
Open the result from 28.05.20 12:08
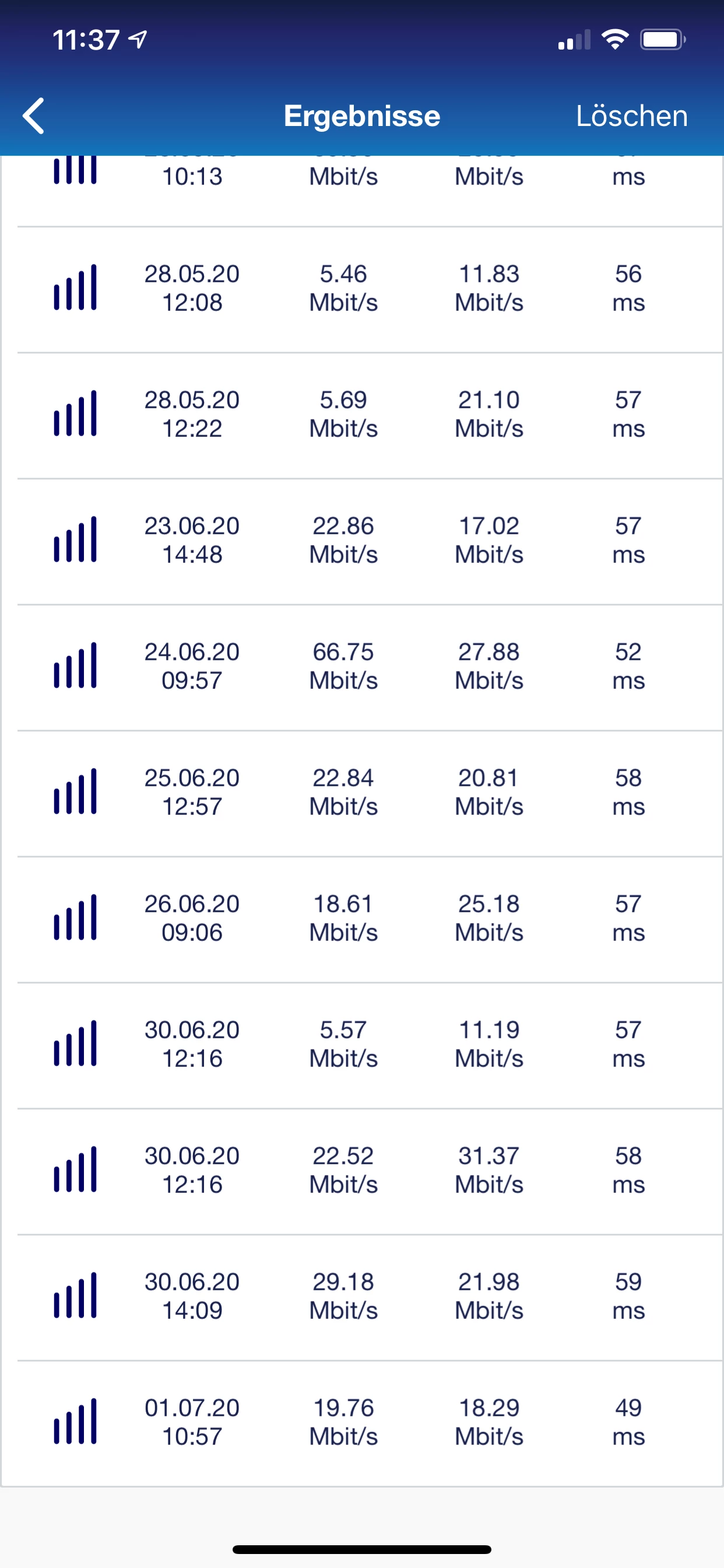click(362, 289)
